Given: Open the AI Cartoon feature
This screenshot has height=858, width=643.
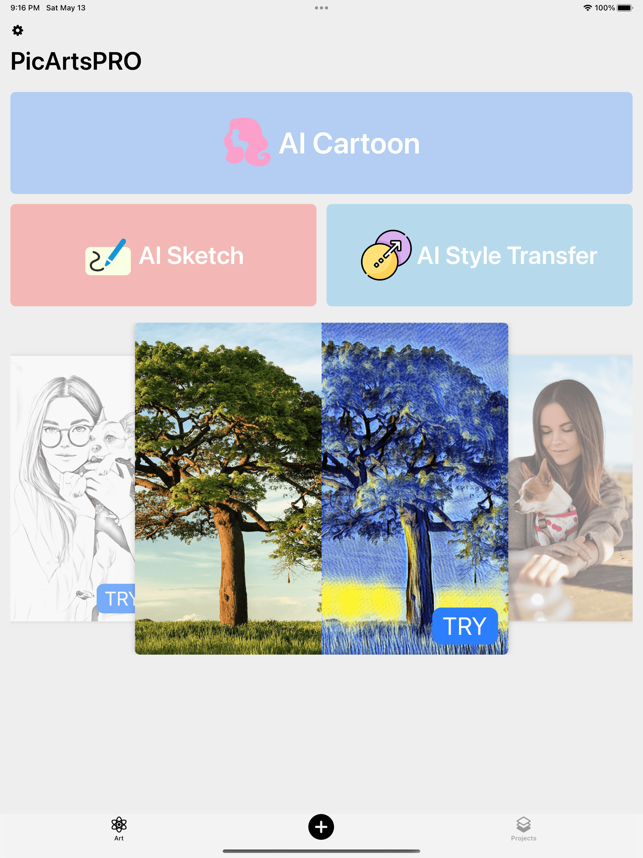Looking at the screenshot, I should coord(321,143).
